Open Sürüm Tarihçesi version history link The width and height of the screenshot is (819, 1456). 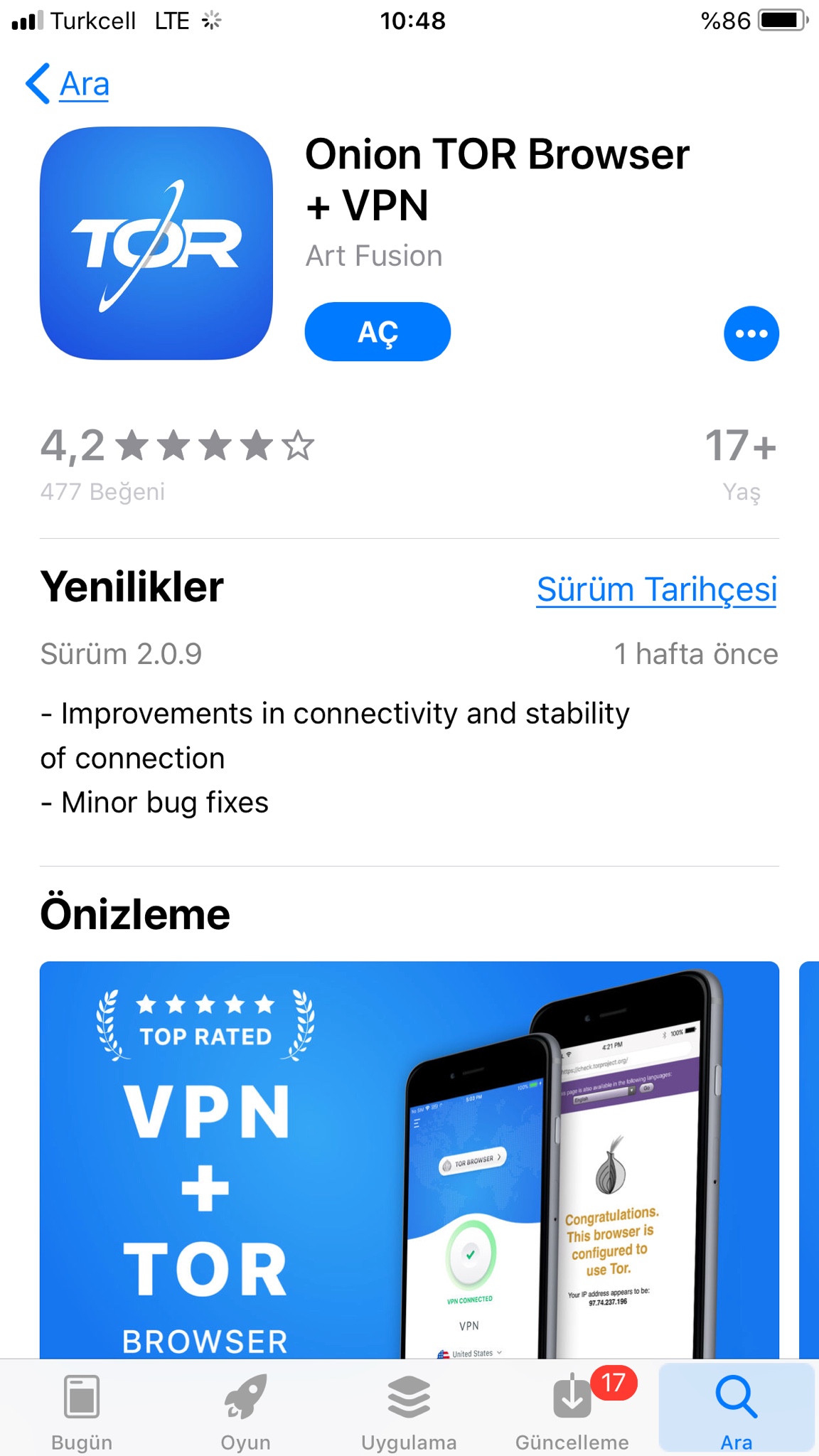pyautogui.click(x=656, y=589)
